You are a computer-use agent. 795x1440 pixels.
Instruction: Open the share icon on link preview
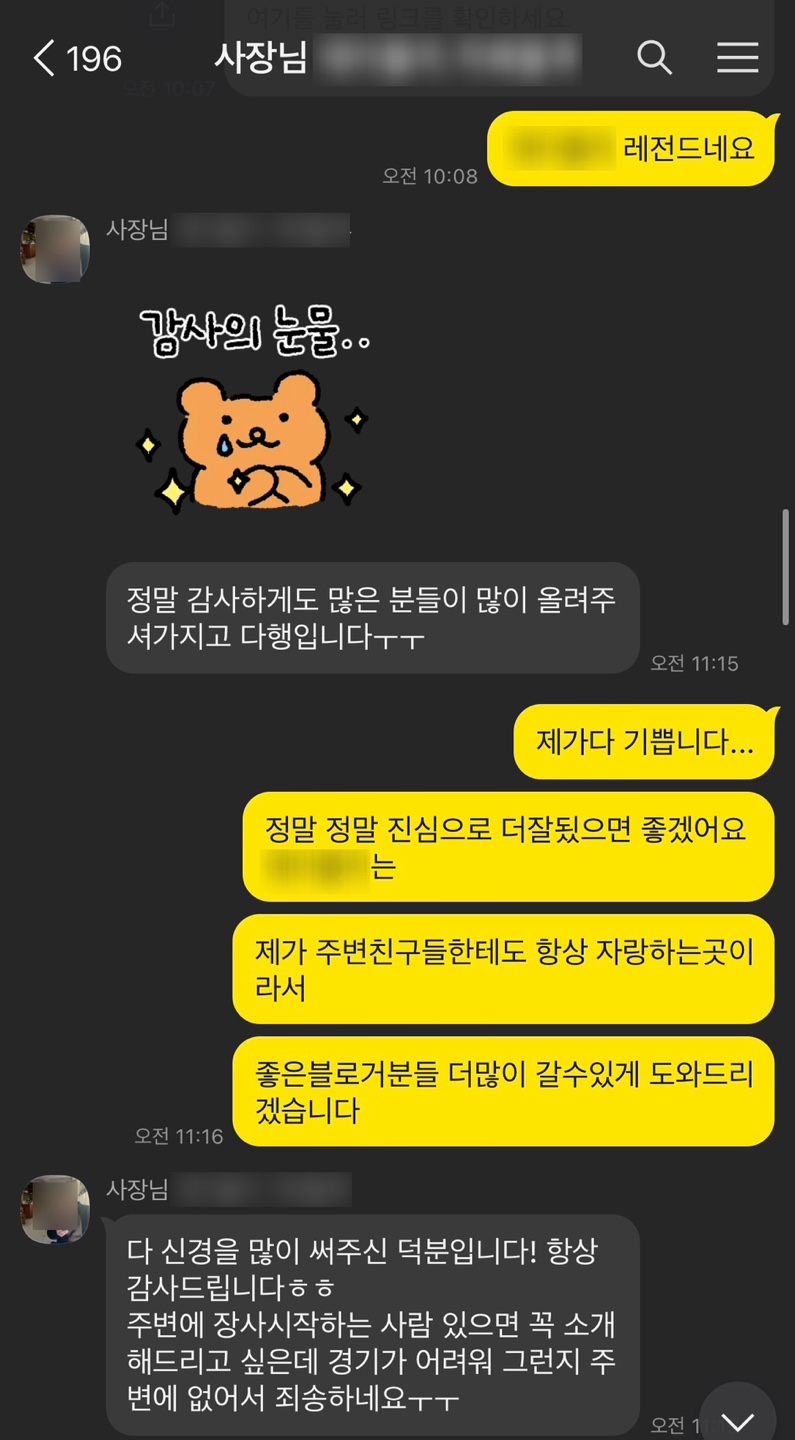[162, 15]
